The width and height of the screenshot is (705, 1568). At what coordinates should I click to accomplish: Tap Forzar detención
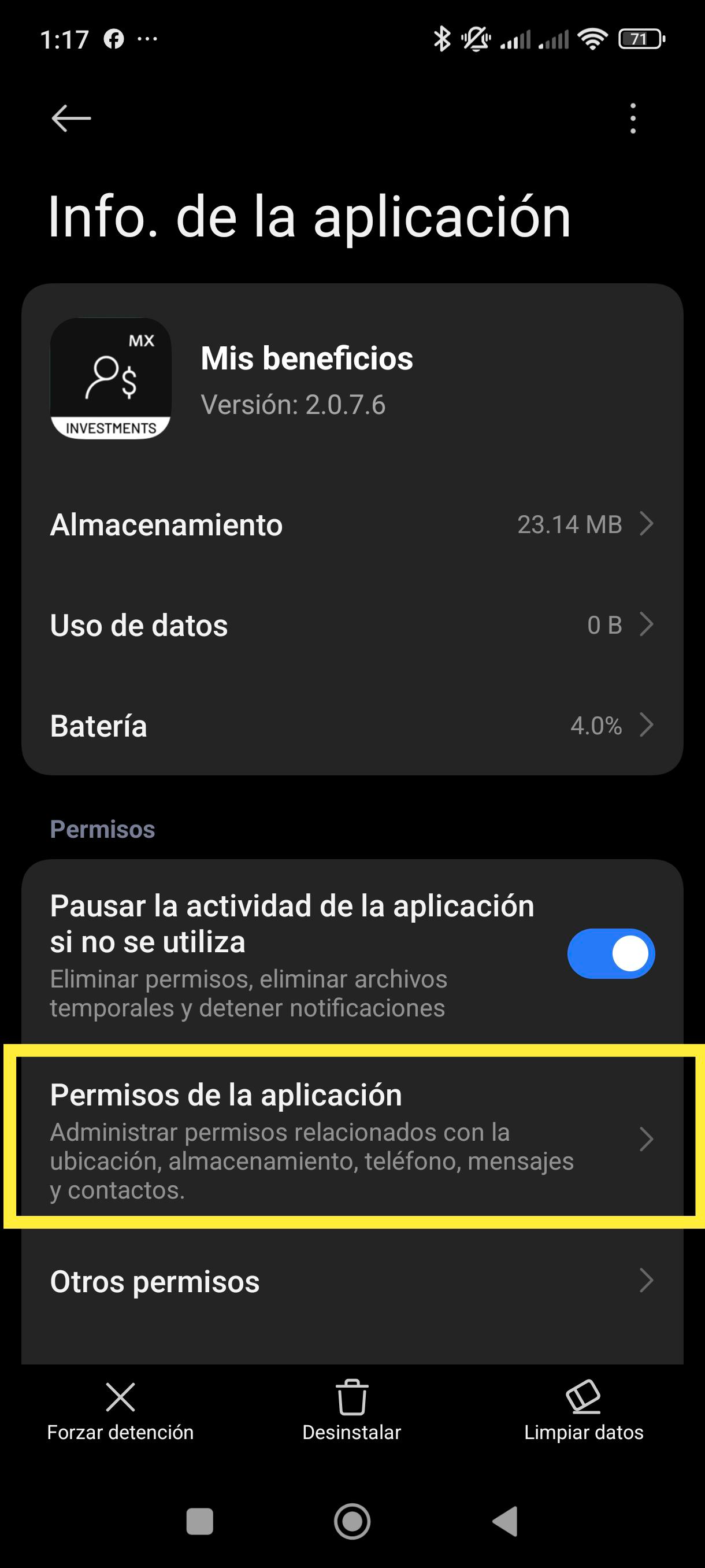(x=120, y=1412)
